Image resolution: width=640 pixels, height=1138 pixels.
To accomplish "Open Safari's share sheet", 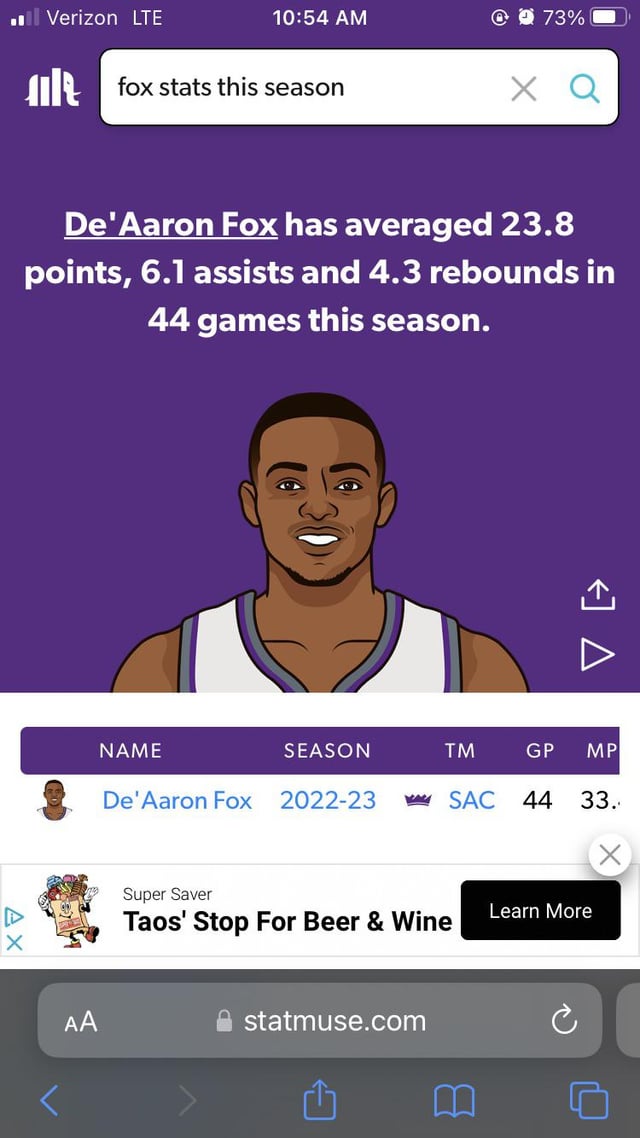I will coord(319,1101).
